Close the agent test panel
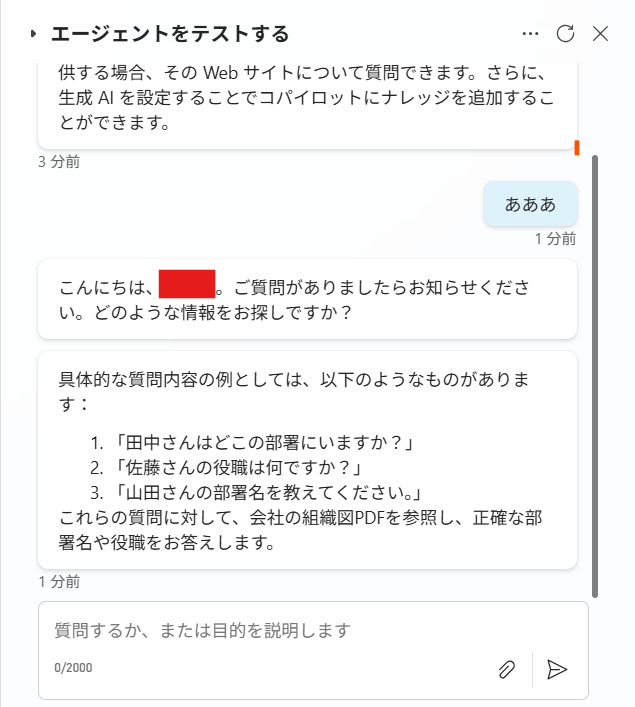Viewport: 635px width, 707px height. pos(600,34)
